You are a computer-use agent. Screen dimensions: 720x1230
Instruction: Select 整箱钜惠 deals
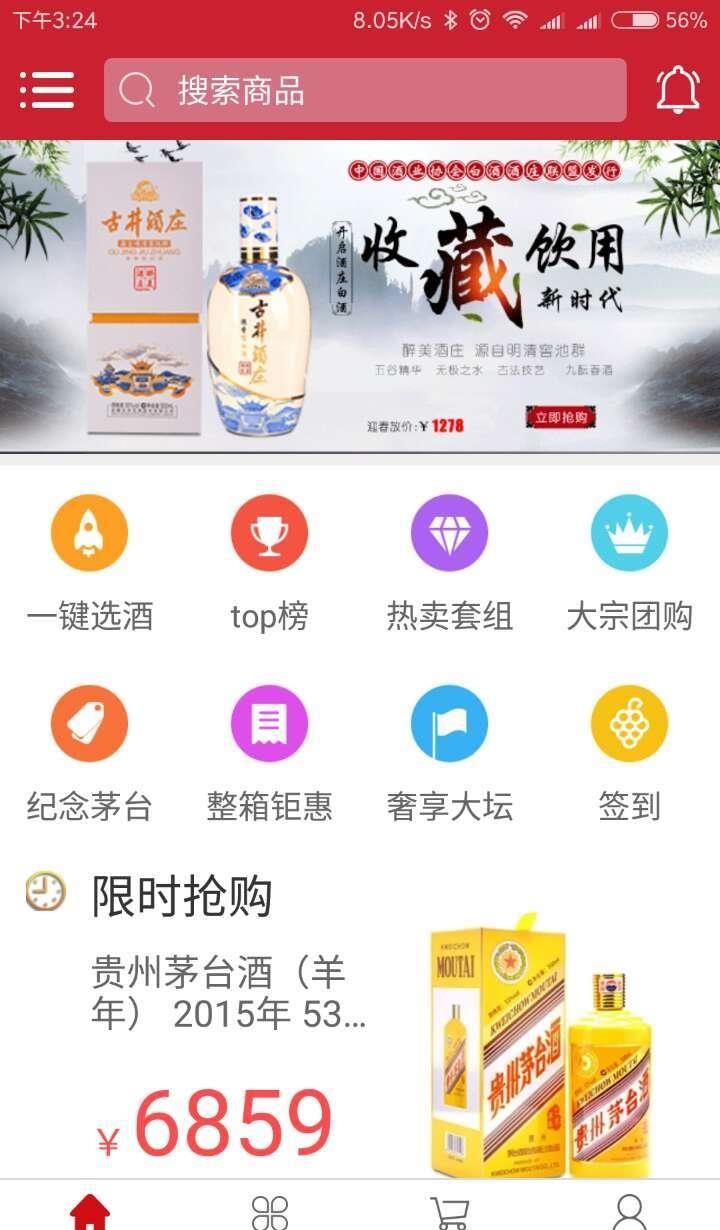tap(269, 750)
